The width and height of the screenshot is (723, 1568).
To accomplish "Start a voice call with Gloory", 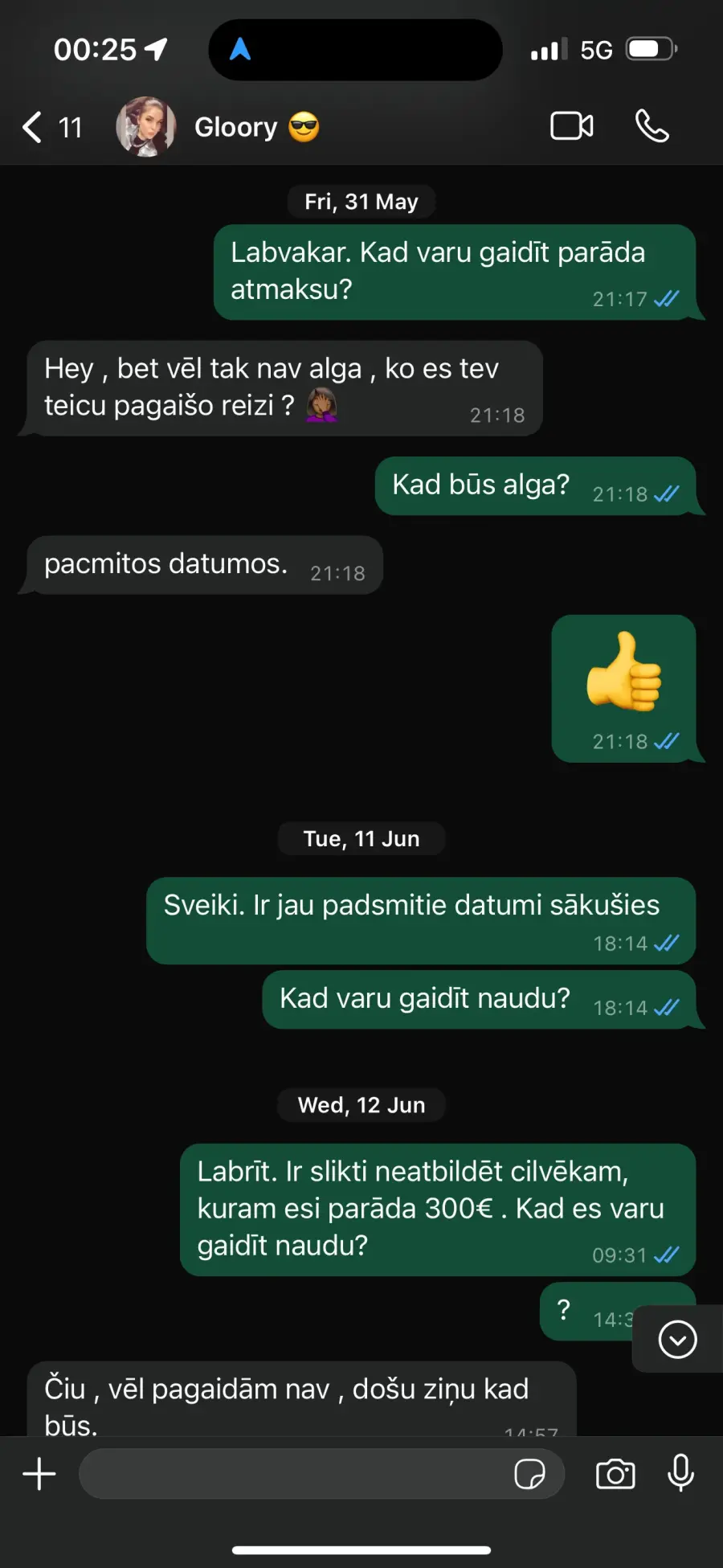I will click(652, 126).
